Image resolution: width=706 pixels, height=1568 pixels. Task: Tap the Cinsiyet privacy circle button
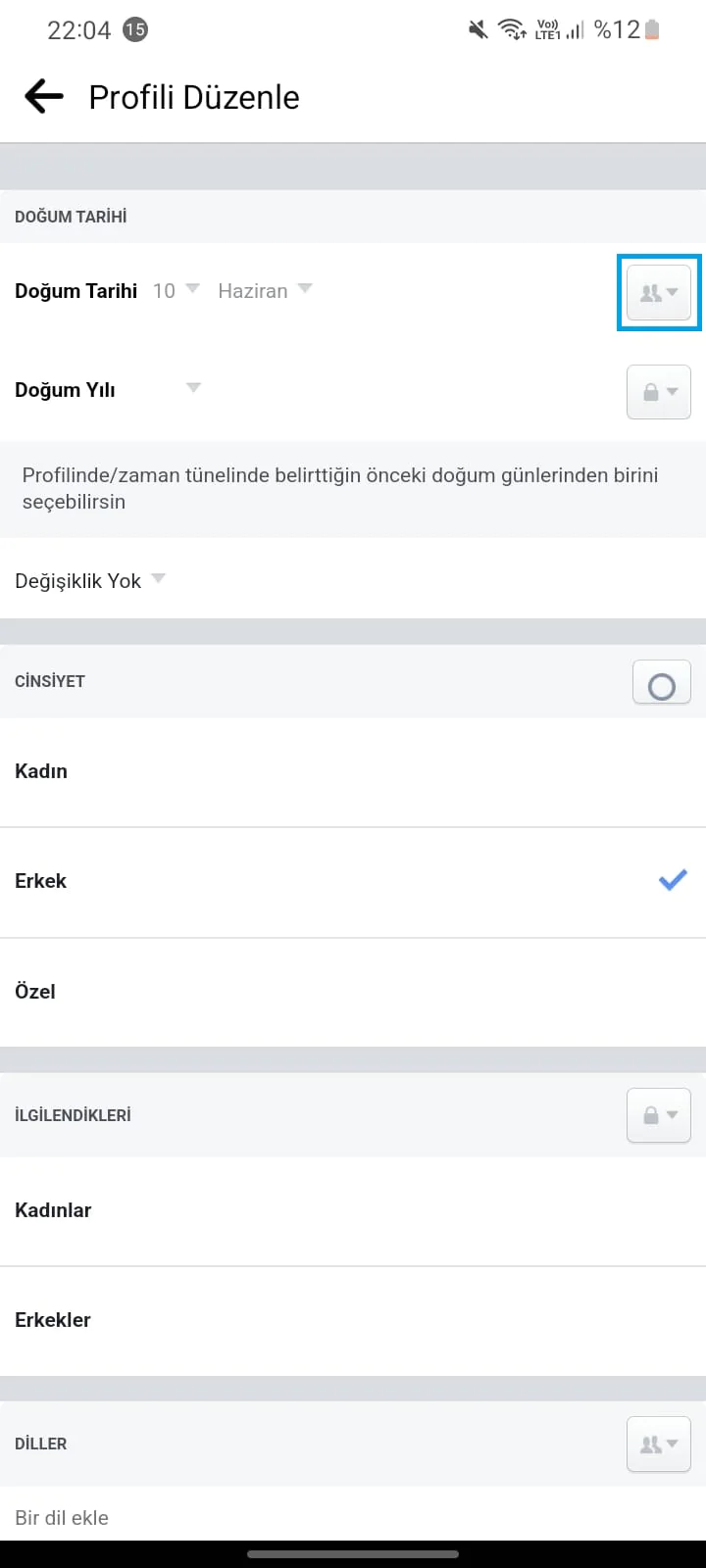click(x=661, y=683)
